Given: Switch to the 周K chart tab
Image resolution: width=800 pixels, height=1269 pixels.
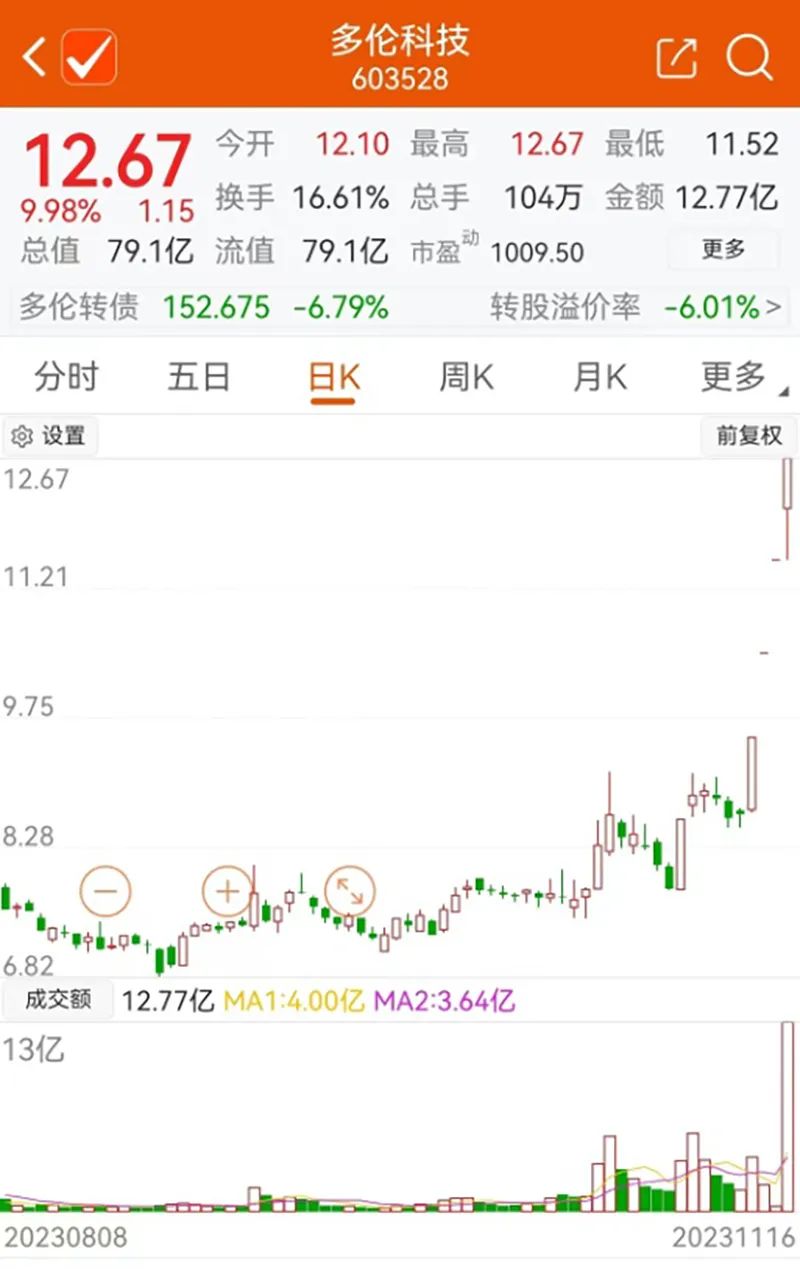Looking at the screenshot, I should coord(466,378).
